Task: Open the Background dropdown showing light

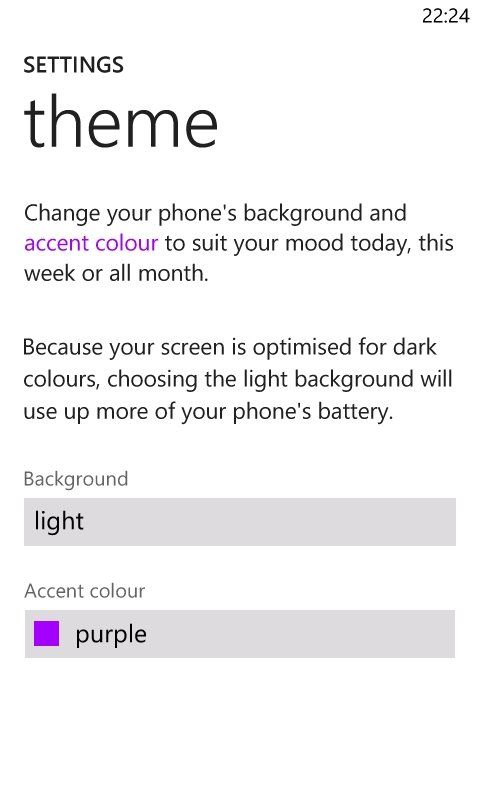Action: coord(240,522)
